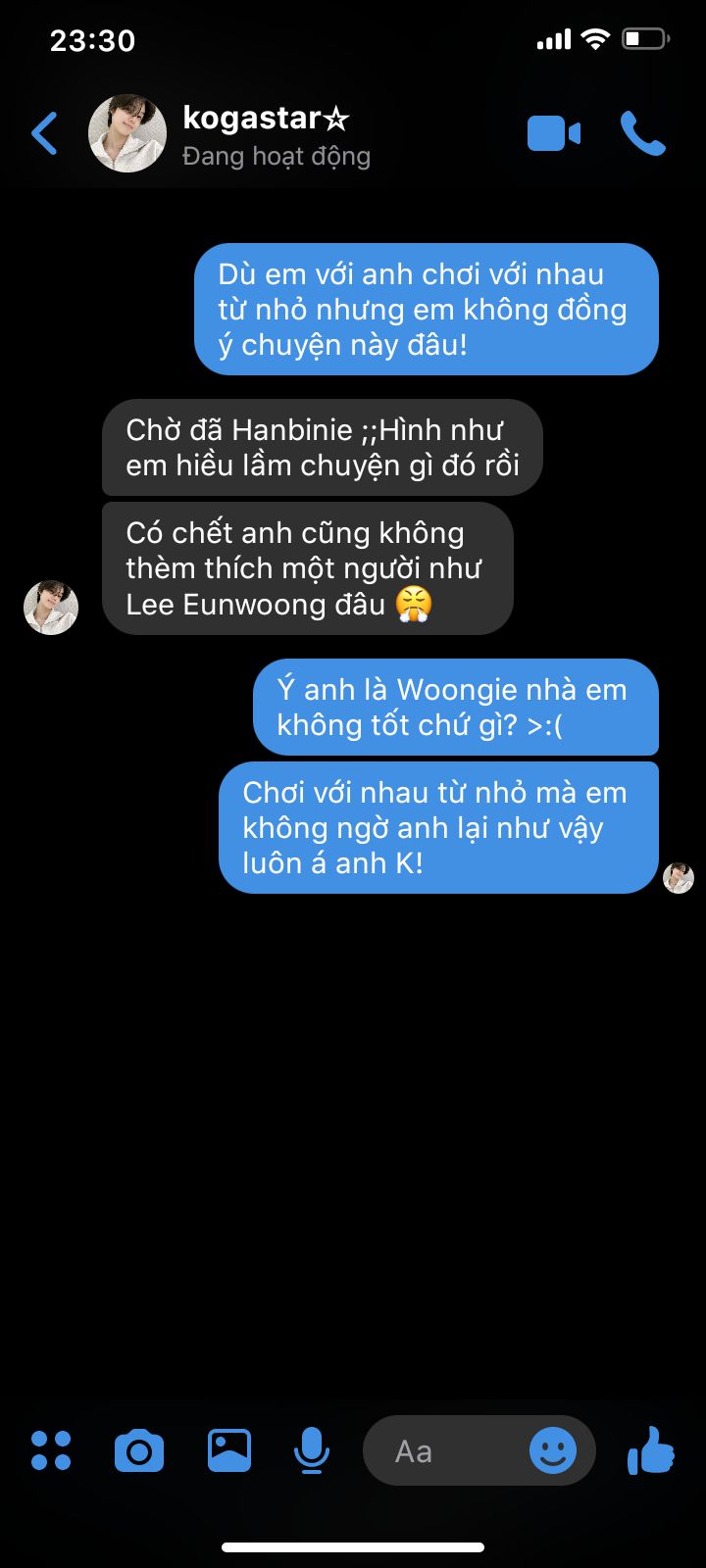Record a voice message with the microphone
Viewport: 706px width, 1568px height.
pyautogui.click(x=312, y=1450)
